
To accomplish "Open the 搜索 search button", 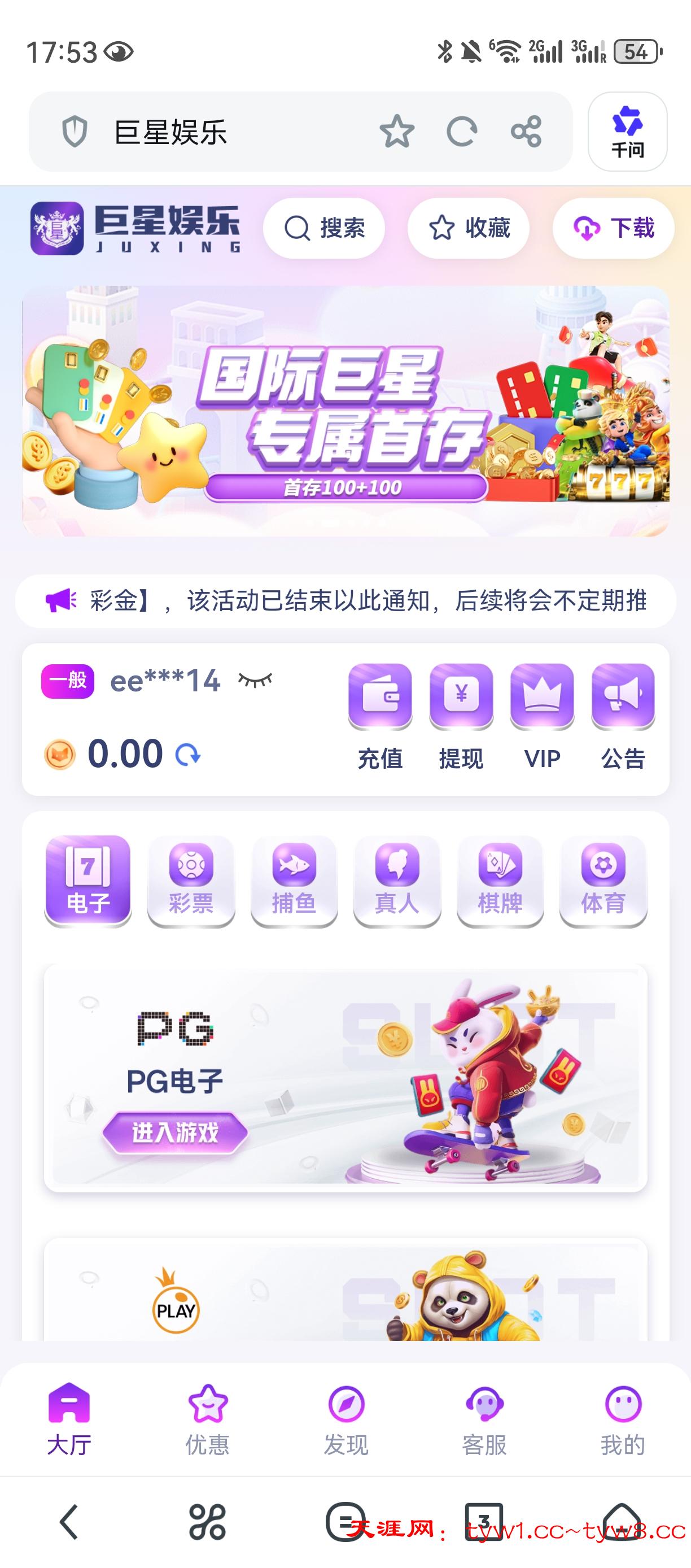I will [323, 228].
